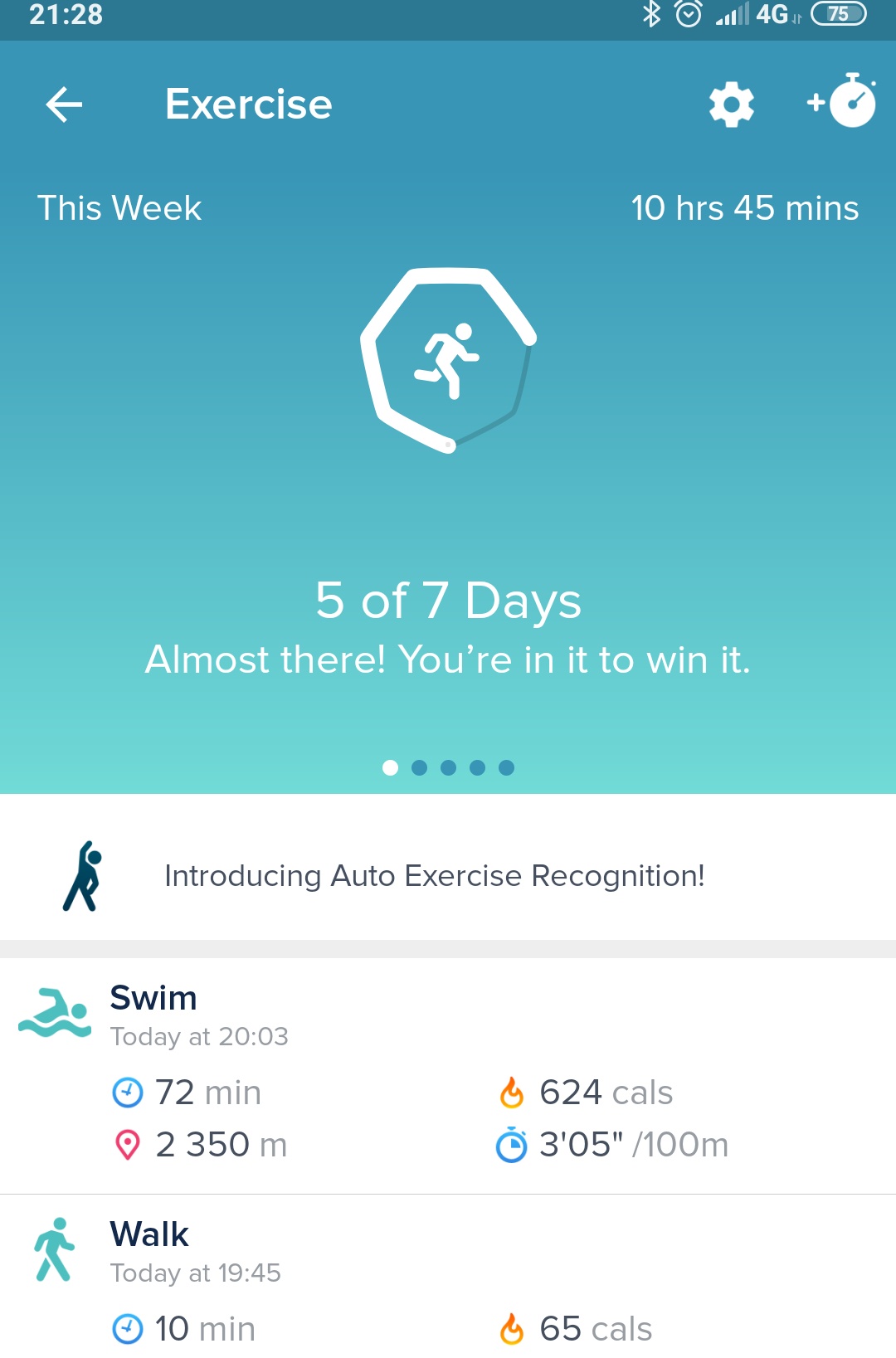
Task: Start tracking a new exercise with stopwatch
Action: pos(842,102)
